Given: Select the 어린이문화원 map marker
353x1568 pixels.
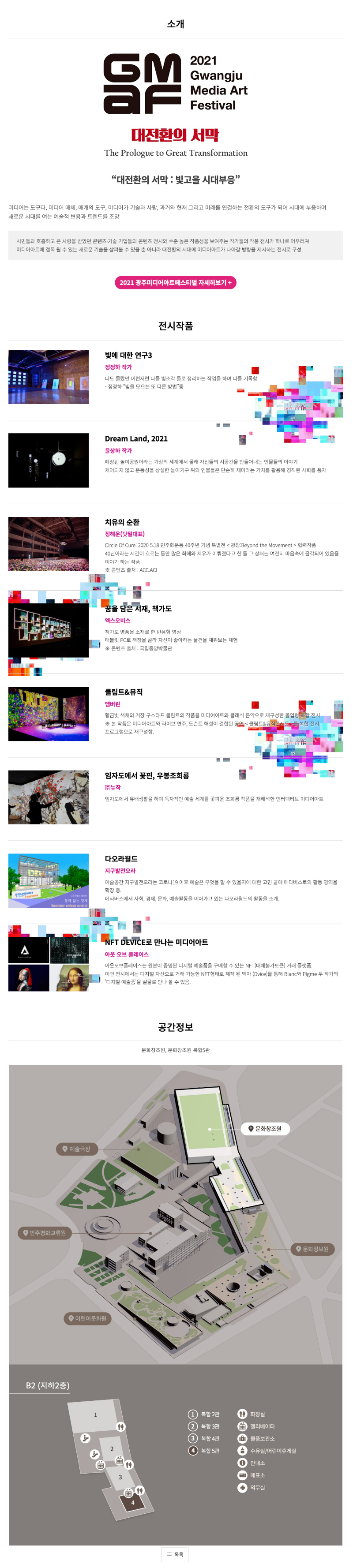Looking at the screenshot, I should click(87, 1318).
